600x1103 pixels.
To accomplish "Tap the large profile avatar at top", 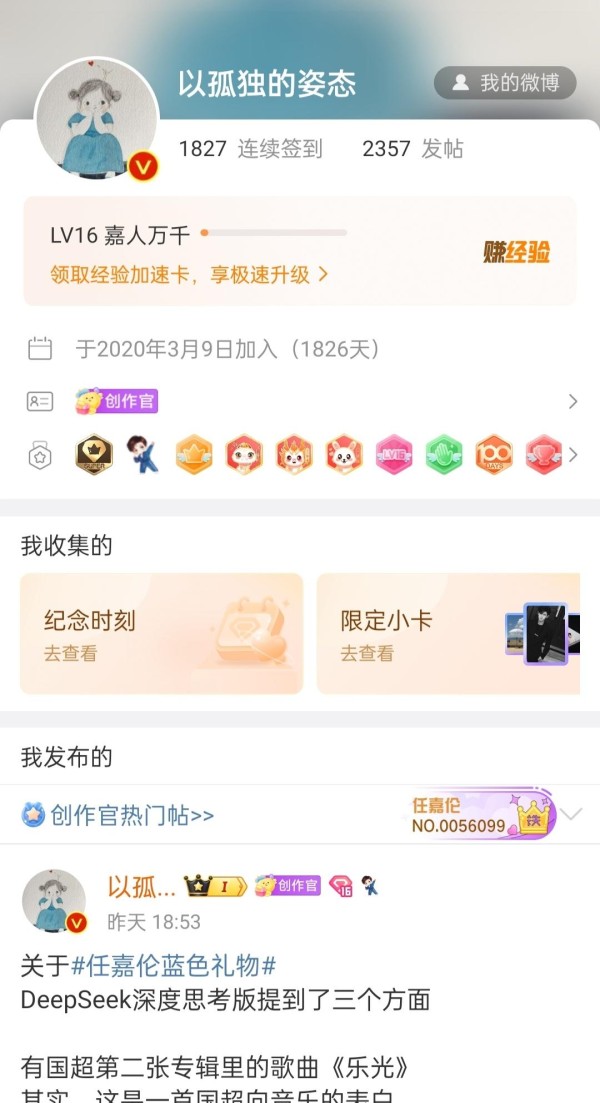I will click(x=96, y=120).
